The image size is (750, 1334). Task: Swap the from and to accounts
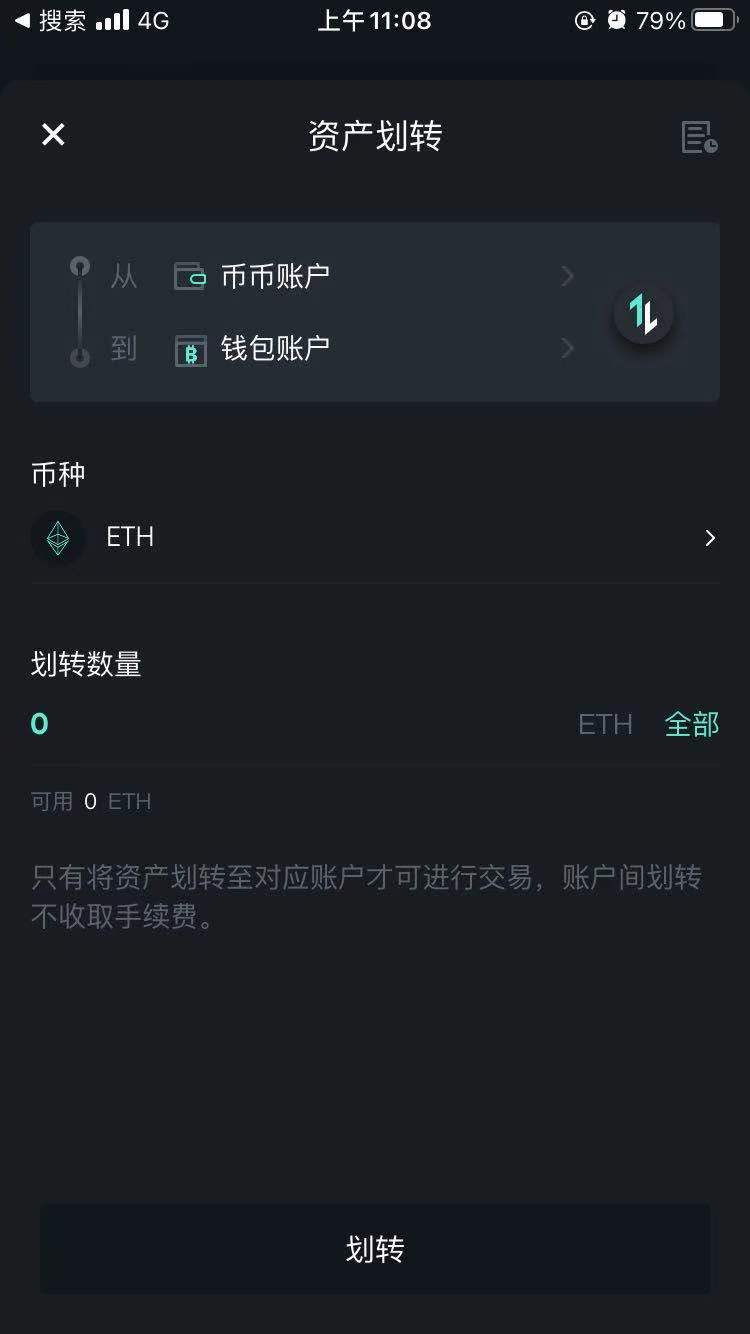point(643,314)
